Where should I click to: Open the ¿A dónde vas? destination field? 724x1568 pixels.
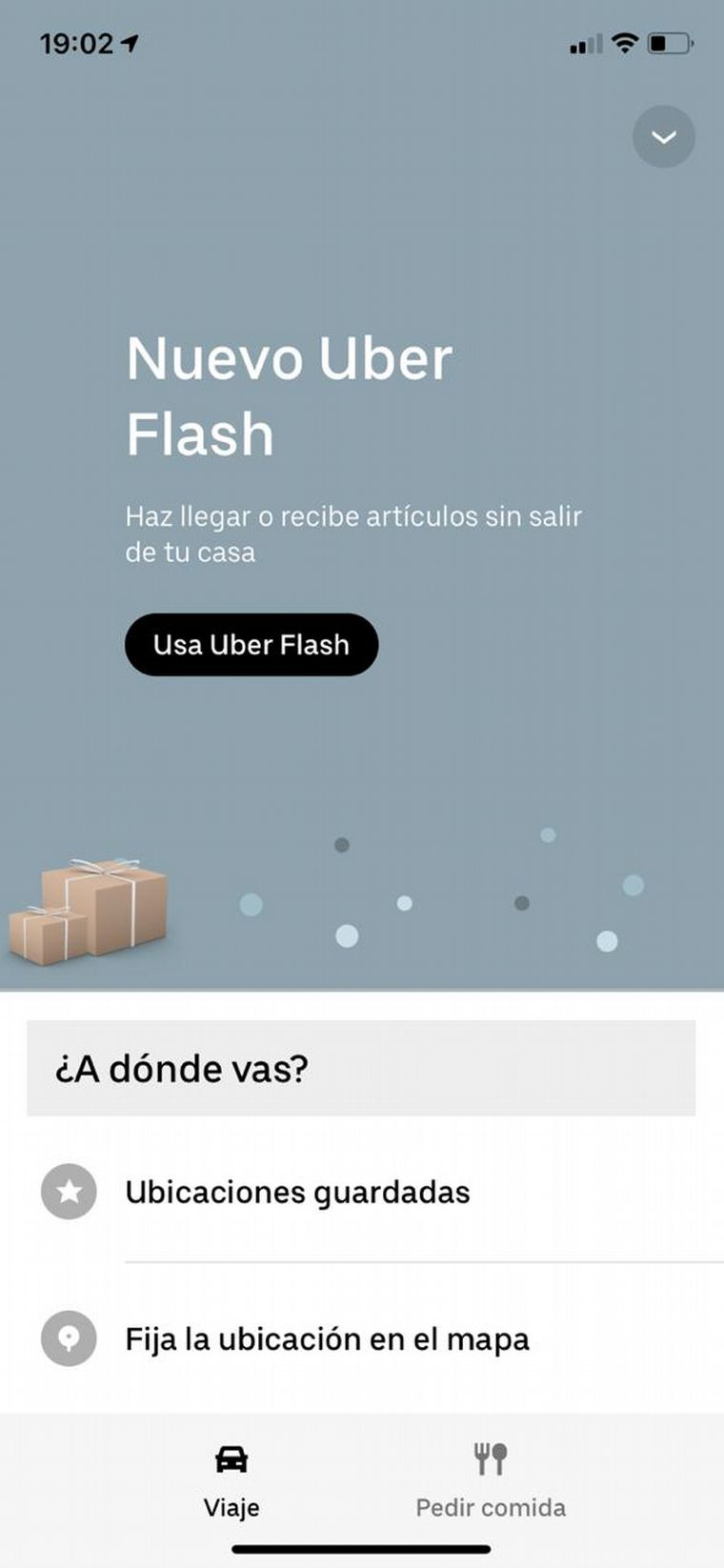tap(361, 1068)
